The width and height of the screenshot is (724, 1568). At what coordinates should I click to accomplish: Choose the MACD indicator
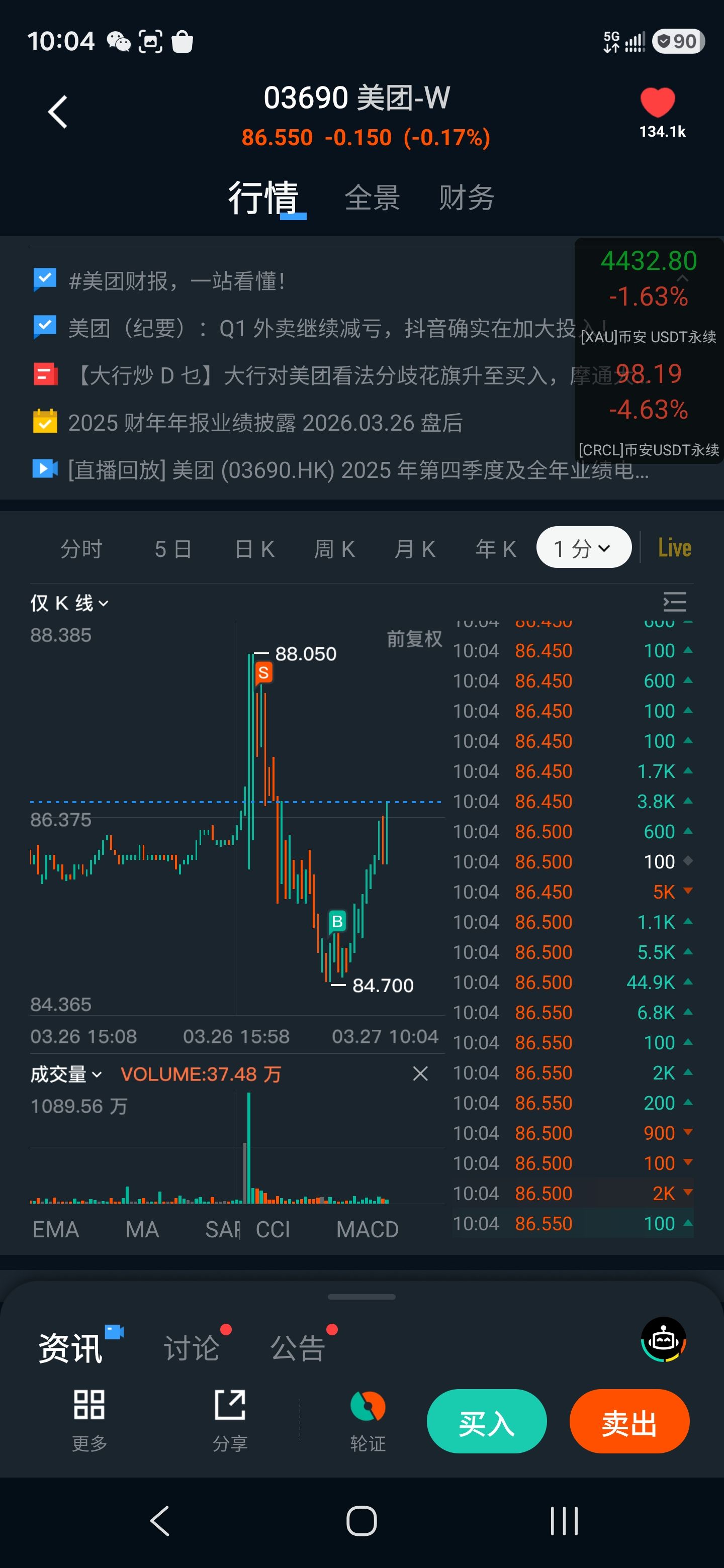(x=367, y=1229)
